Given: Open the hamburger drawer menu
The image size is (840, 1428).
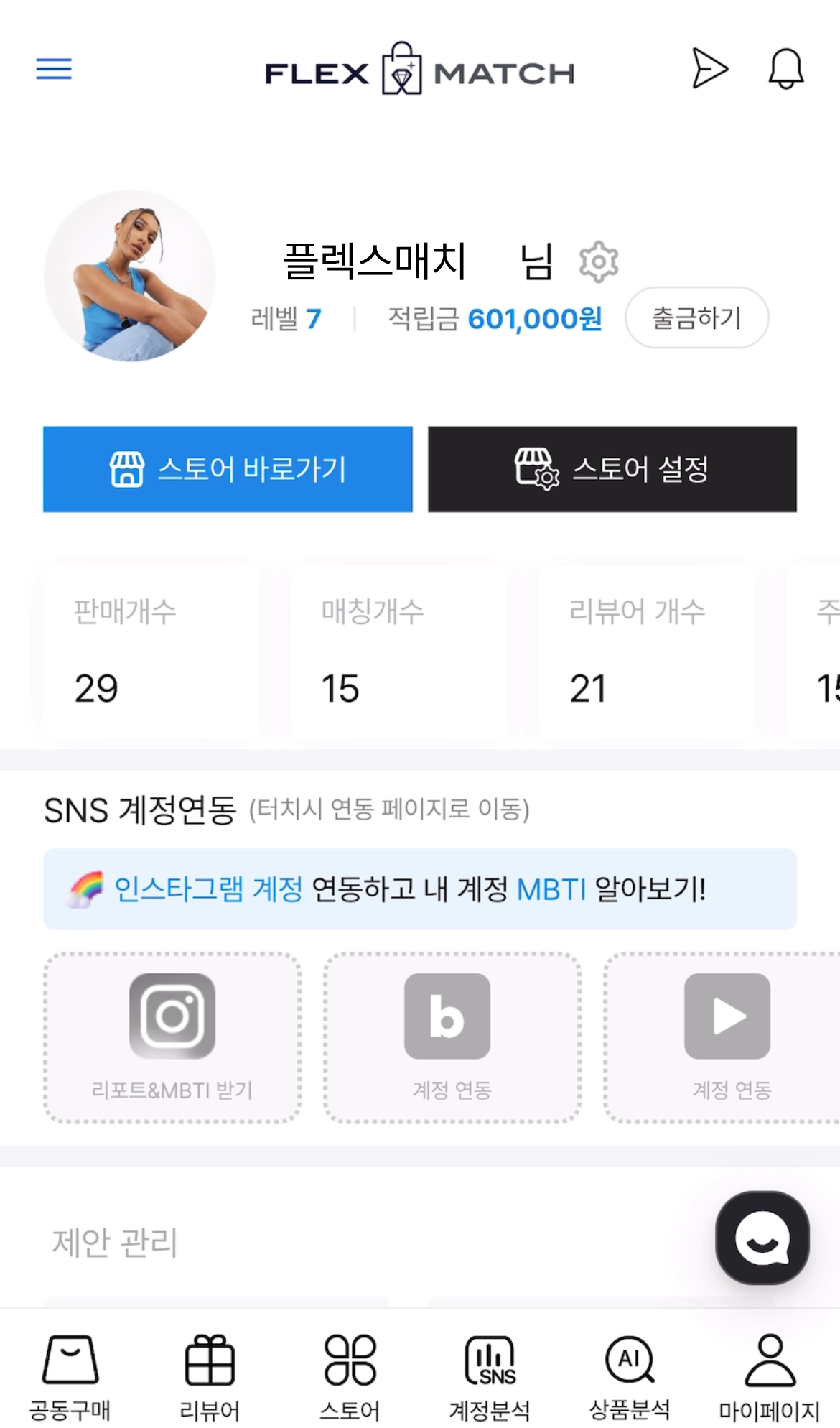Looking at the screenshot, I should pos(54,70).
